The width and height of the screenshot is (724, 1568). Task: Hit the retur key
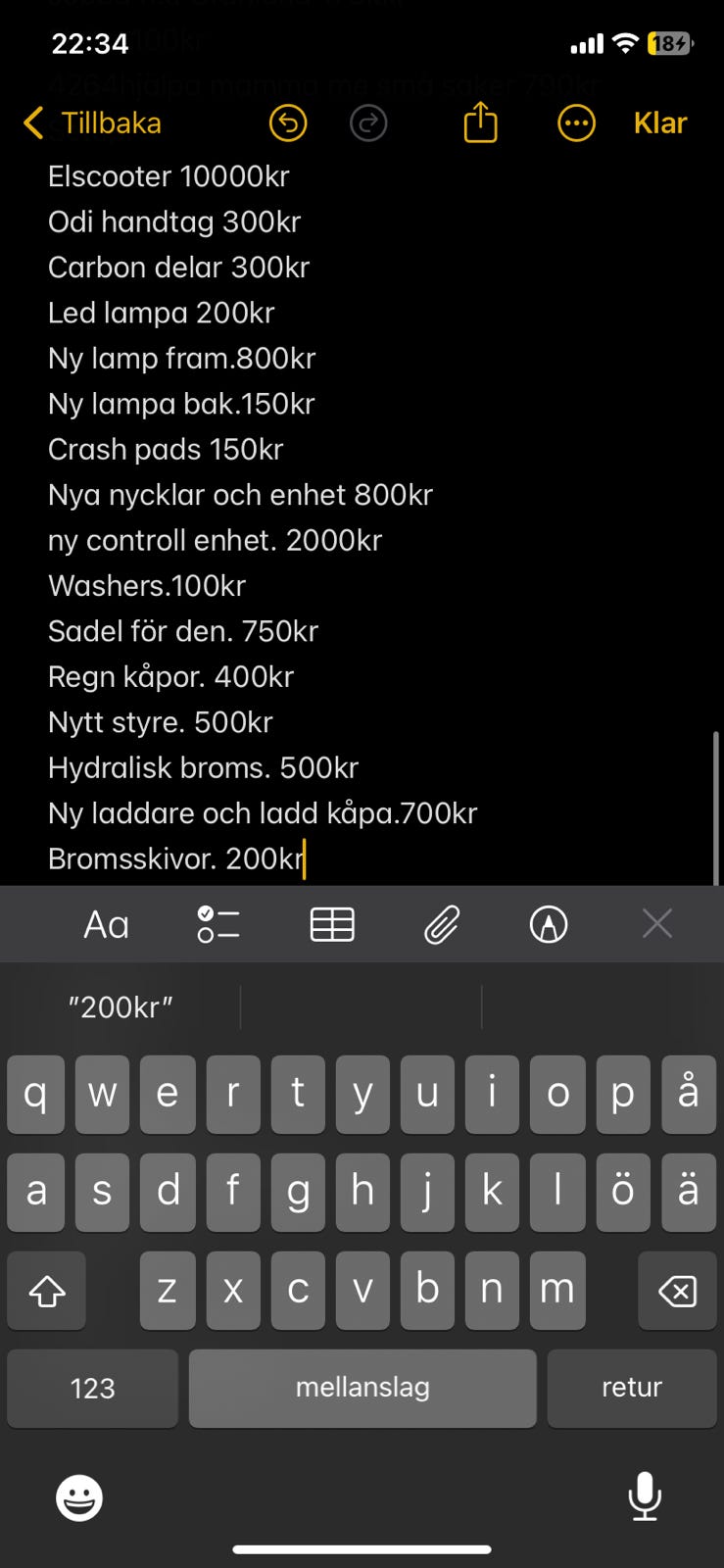[632, 1388]
